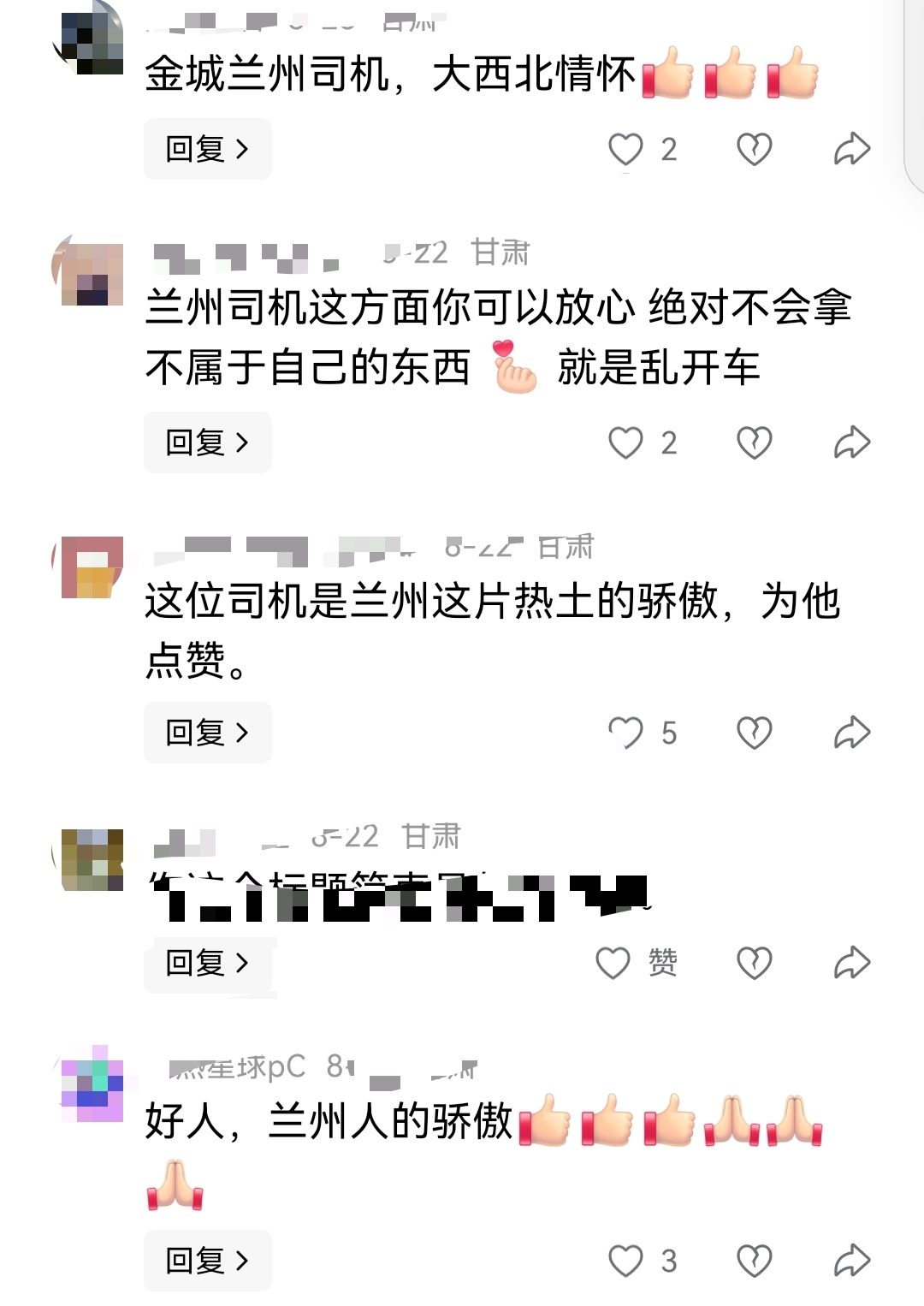This screenshot has height=1306, width=924.
Task: Share the 就是乱开车 comment
Action: tap(852, 442)
